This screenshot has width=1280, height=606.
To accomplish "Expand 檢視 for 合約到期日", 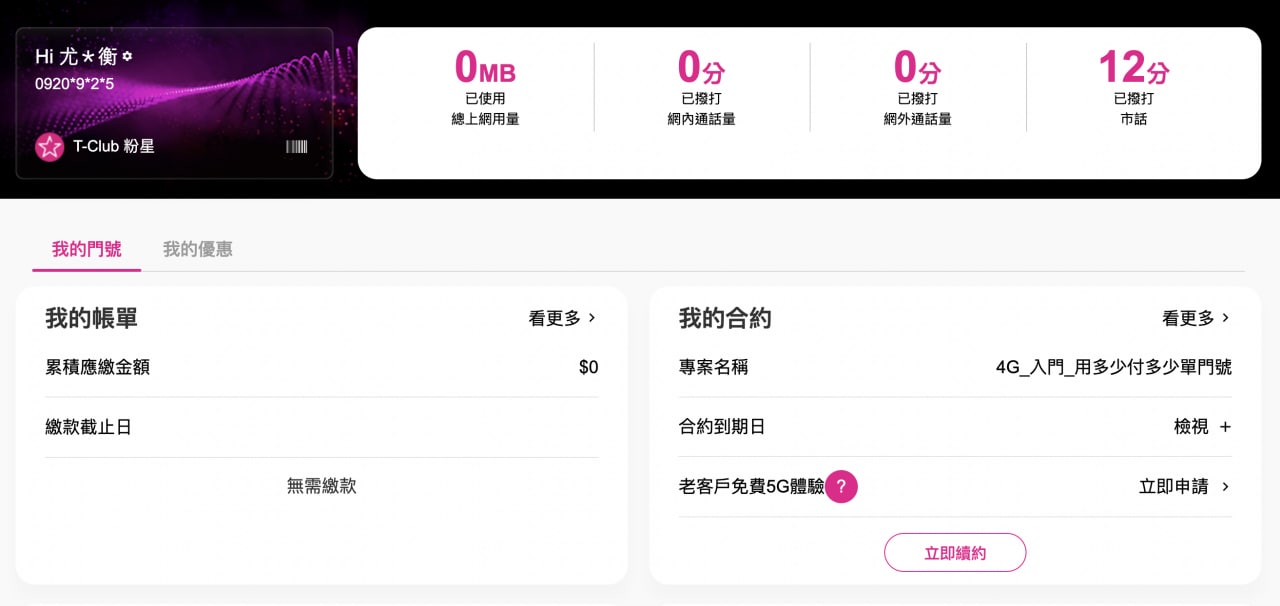I will pos(1203,427).
